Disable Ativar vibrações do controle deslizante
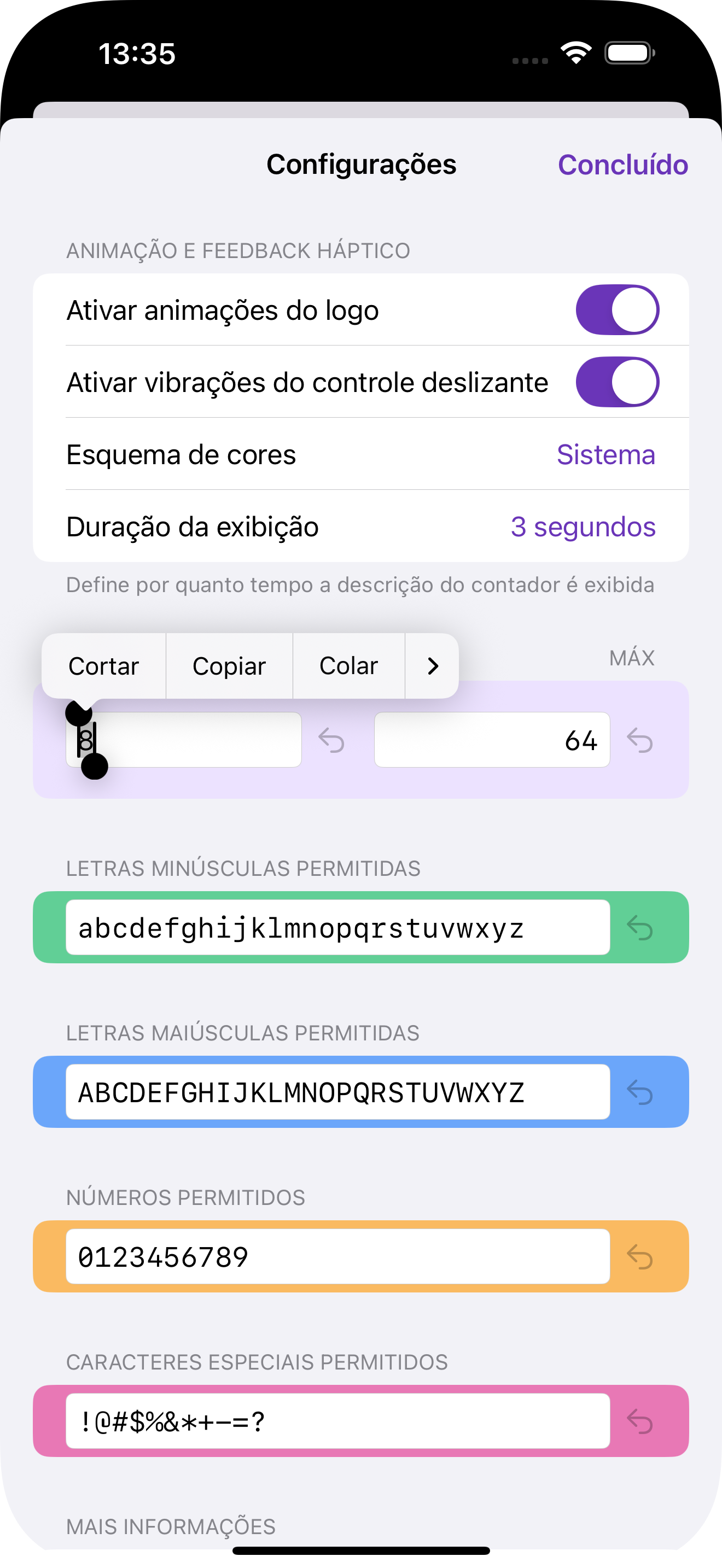The height and width of the screenshot is (1568, 722). (x=616, y=382)
